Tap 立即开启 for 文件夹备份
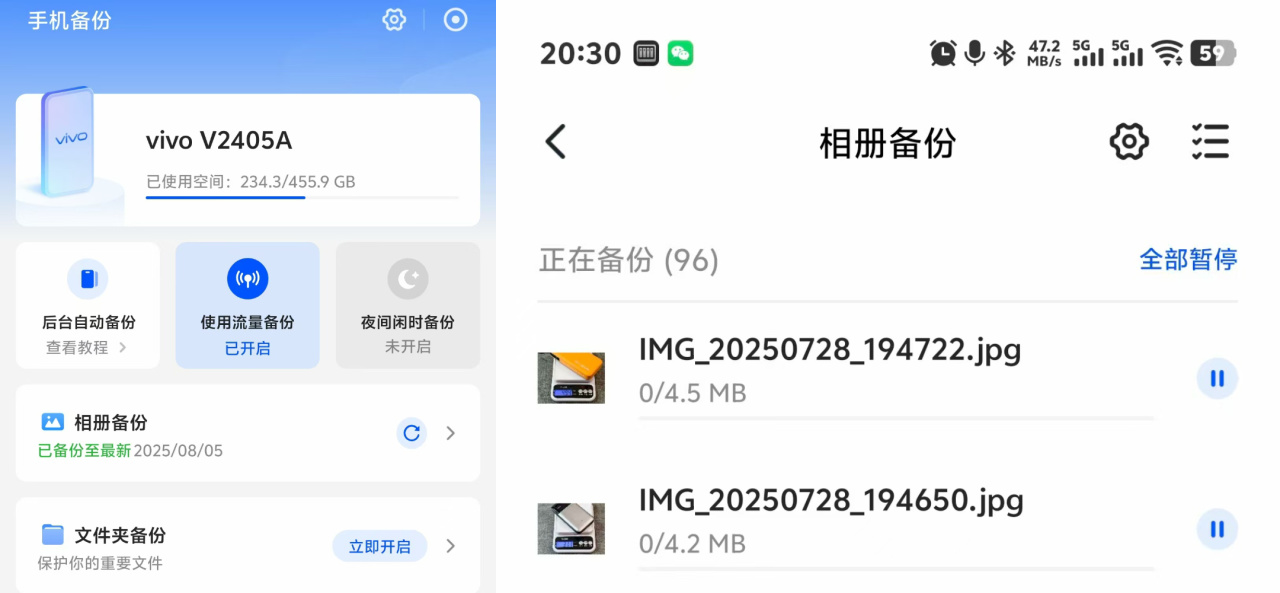This screenshot has height=593, width=1280. tap(379, 546)
